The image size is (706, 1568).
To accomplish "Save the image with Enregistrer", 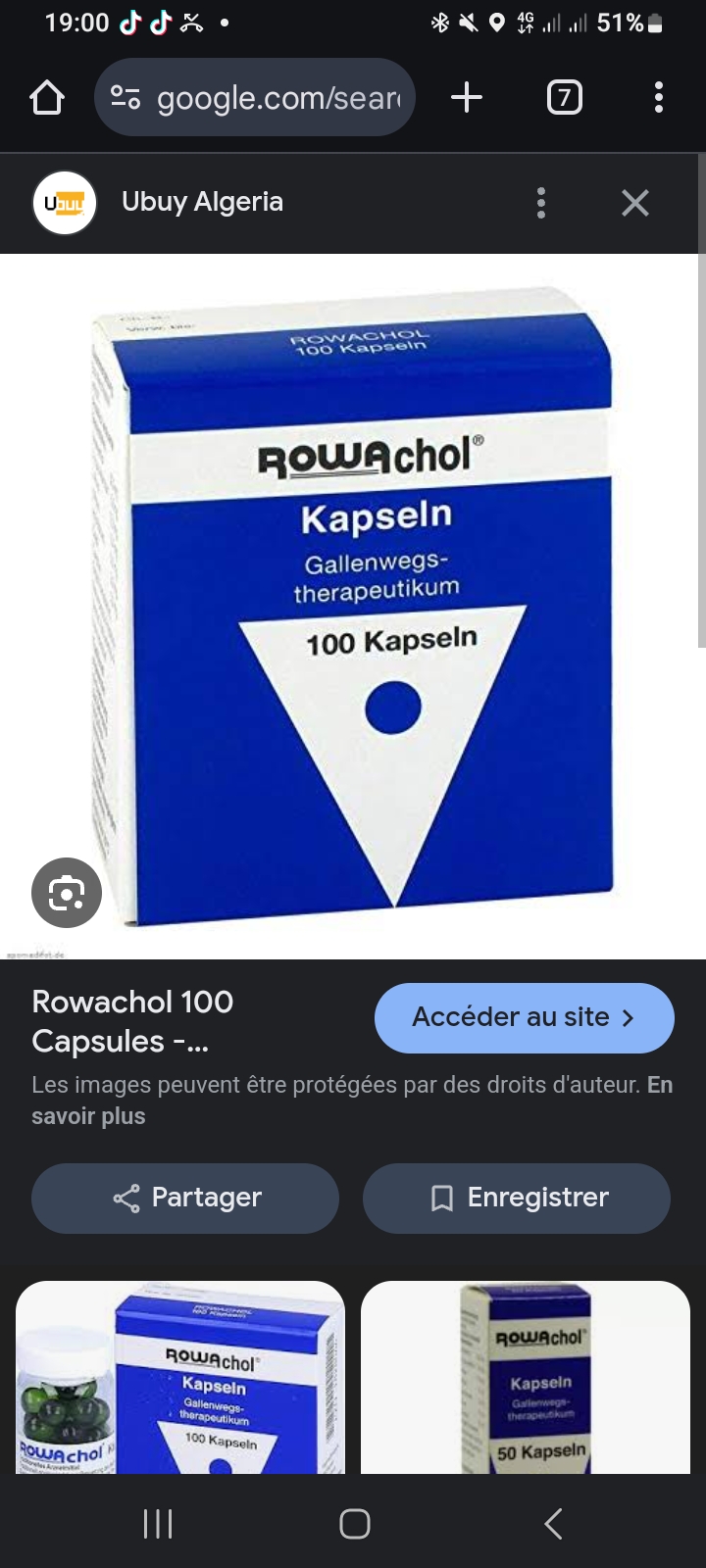I will tap(517, 1198).
